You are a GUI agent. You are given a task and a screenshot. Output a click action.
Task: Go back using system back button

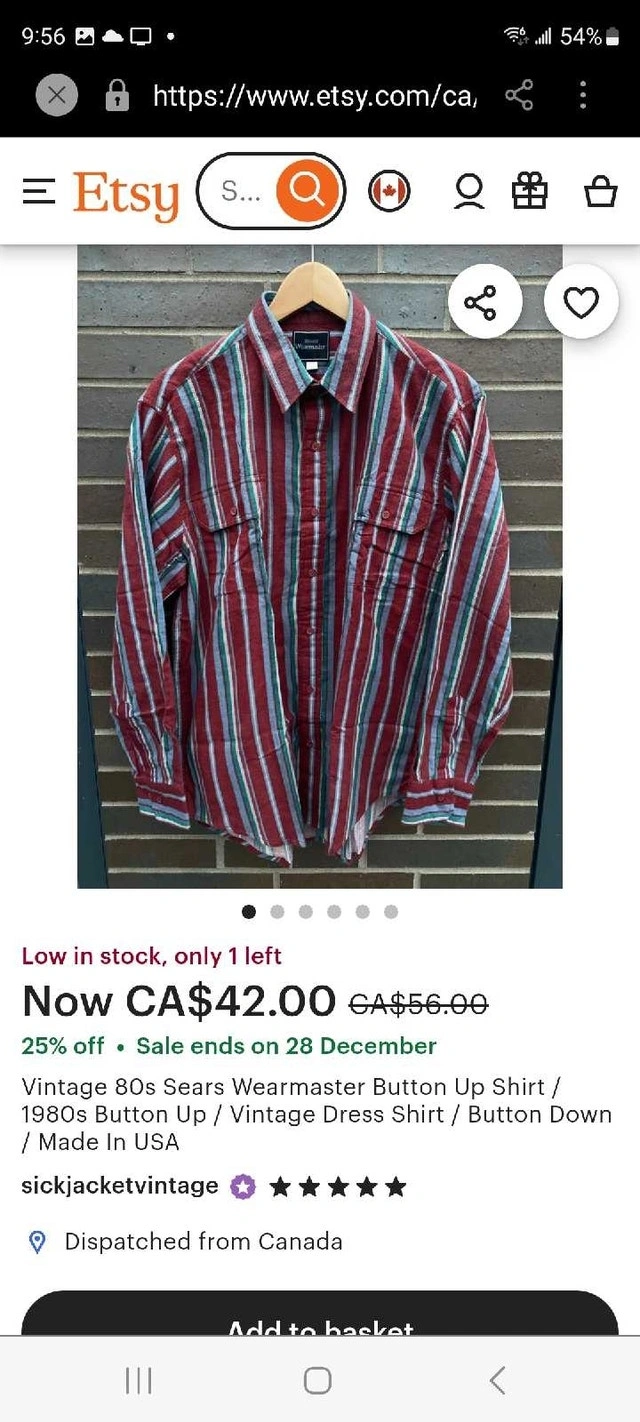pos(497,1381)
